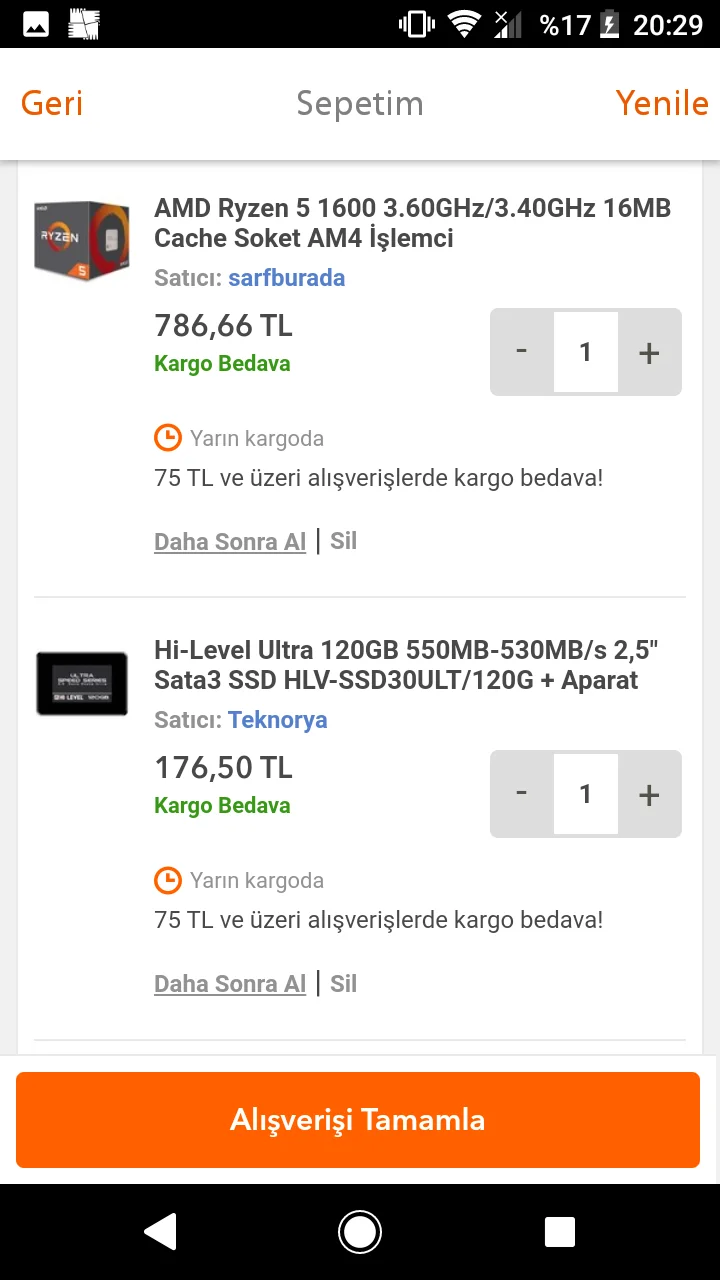Decrease AMD Ryzen quantity with minus
The image size is (720, 1280).
pos(521,352)
